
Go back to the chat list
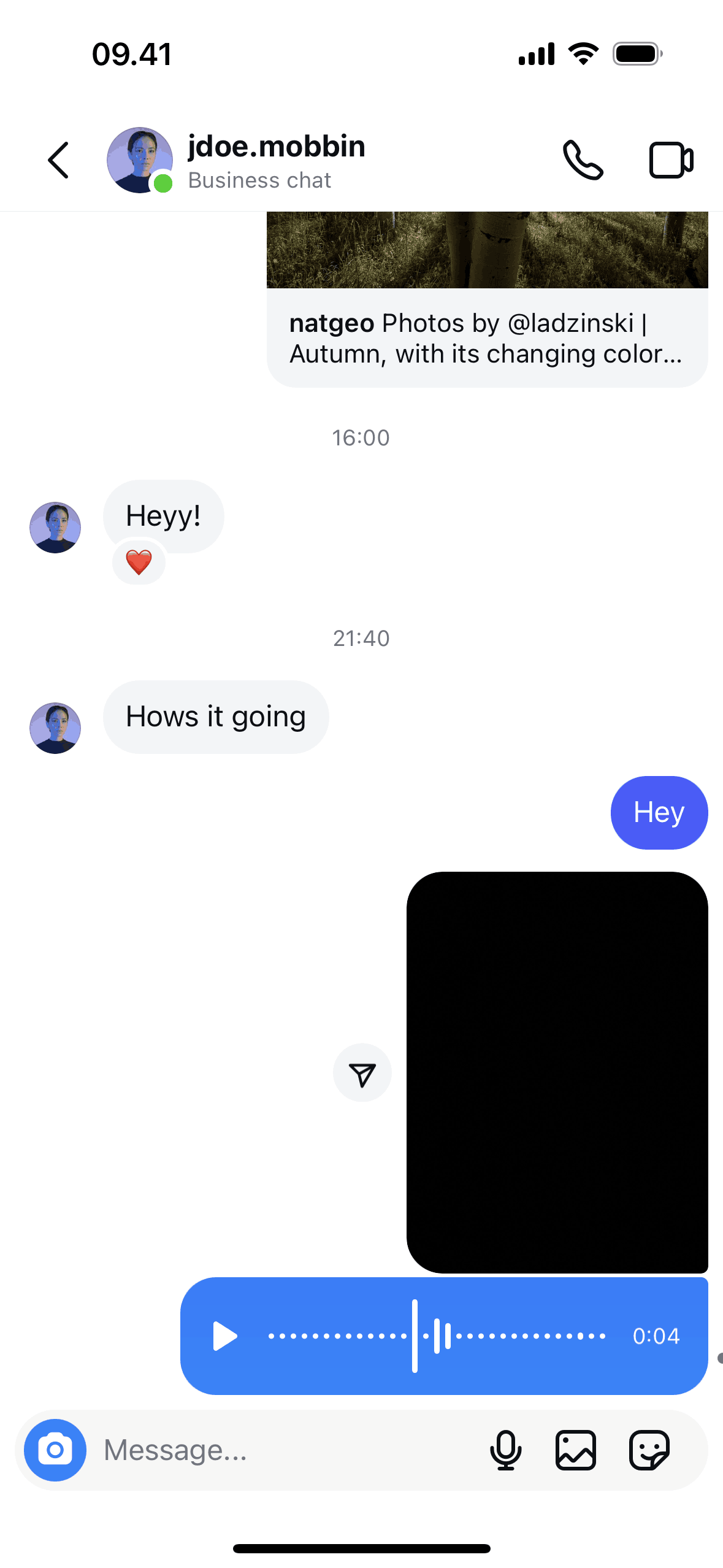coord(58,161)
